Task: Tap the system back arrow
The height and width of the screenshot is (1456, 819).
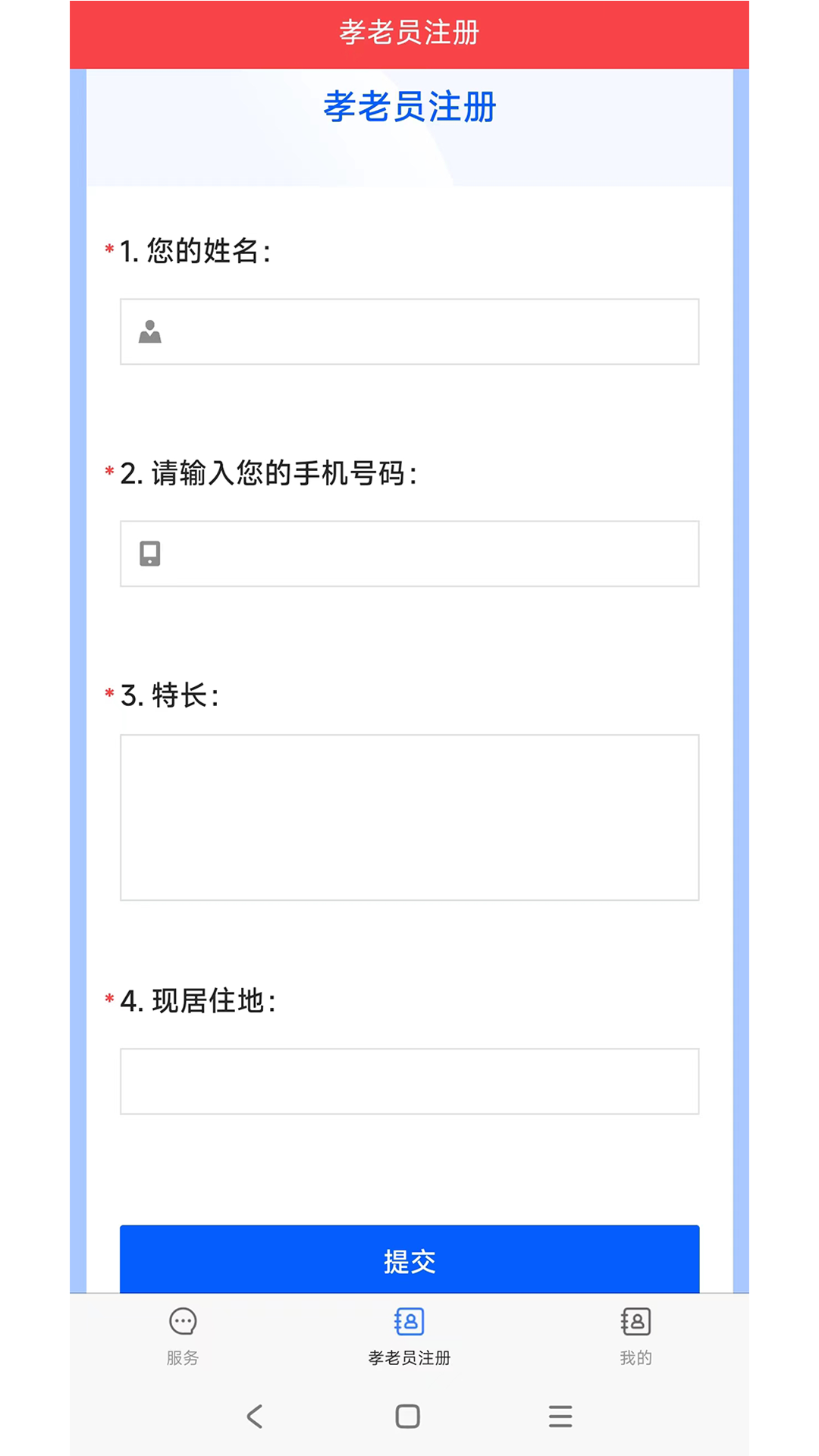Action: (256, 1416)
